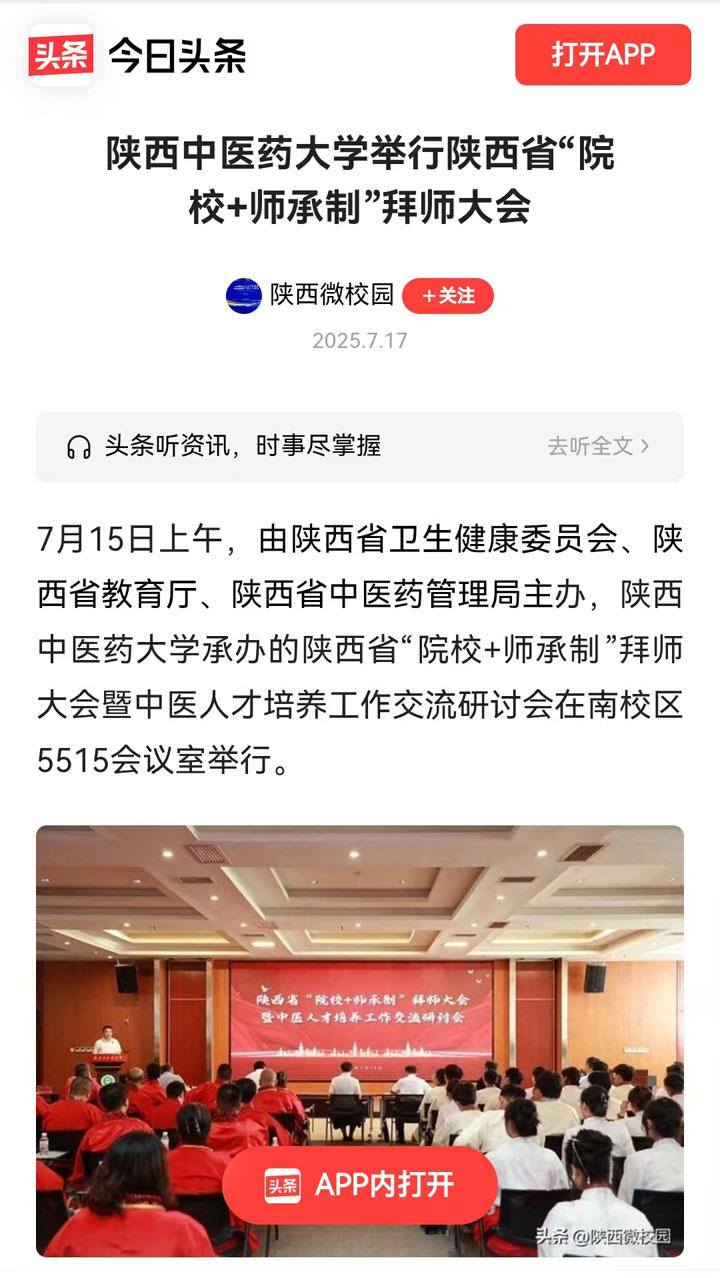Follow 陕西微校园 with the 关注 button

[447, 296]
